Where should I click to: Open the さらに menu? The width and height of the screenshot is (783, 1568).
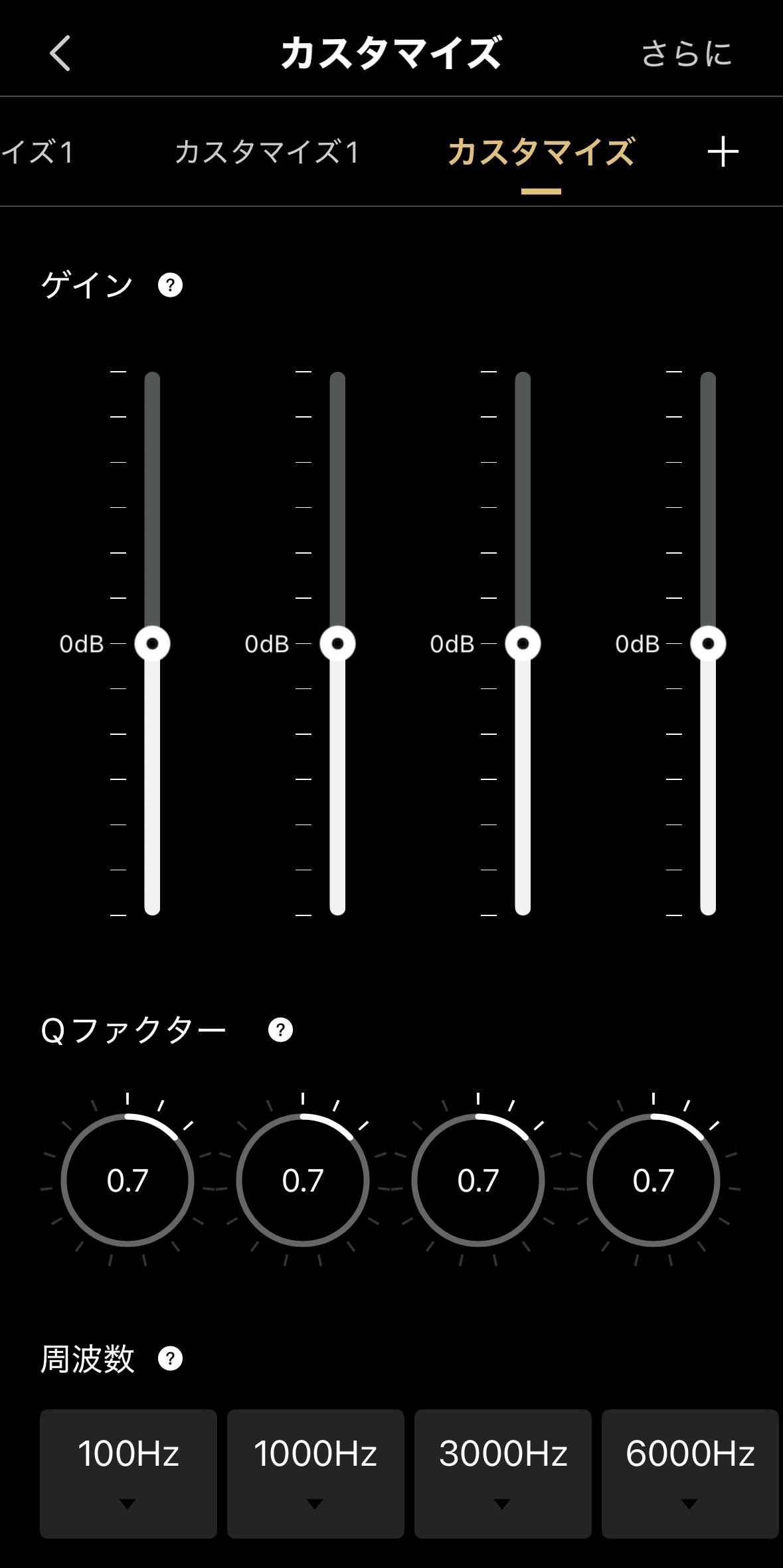click(x=686, y=54)
